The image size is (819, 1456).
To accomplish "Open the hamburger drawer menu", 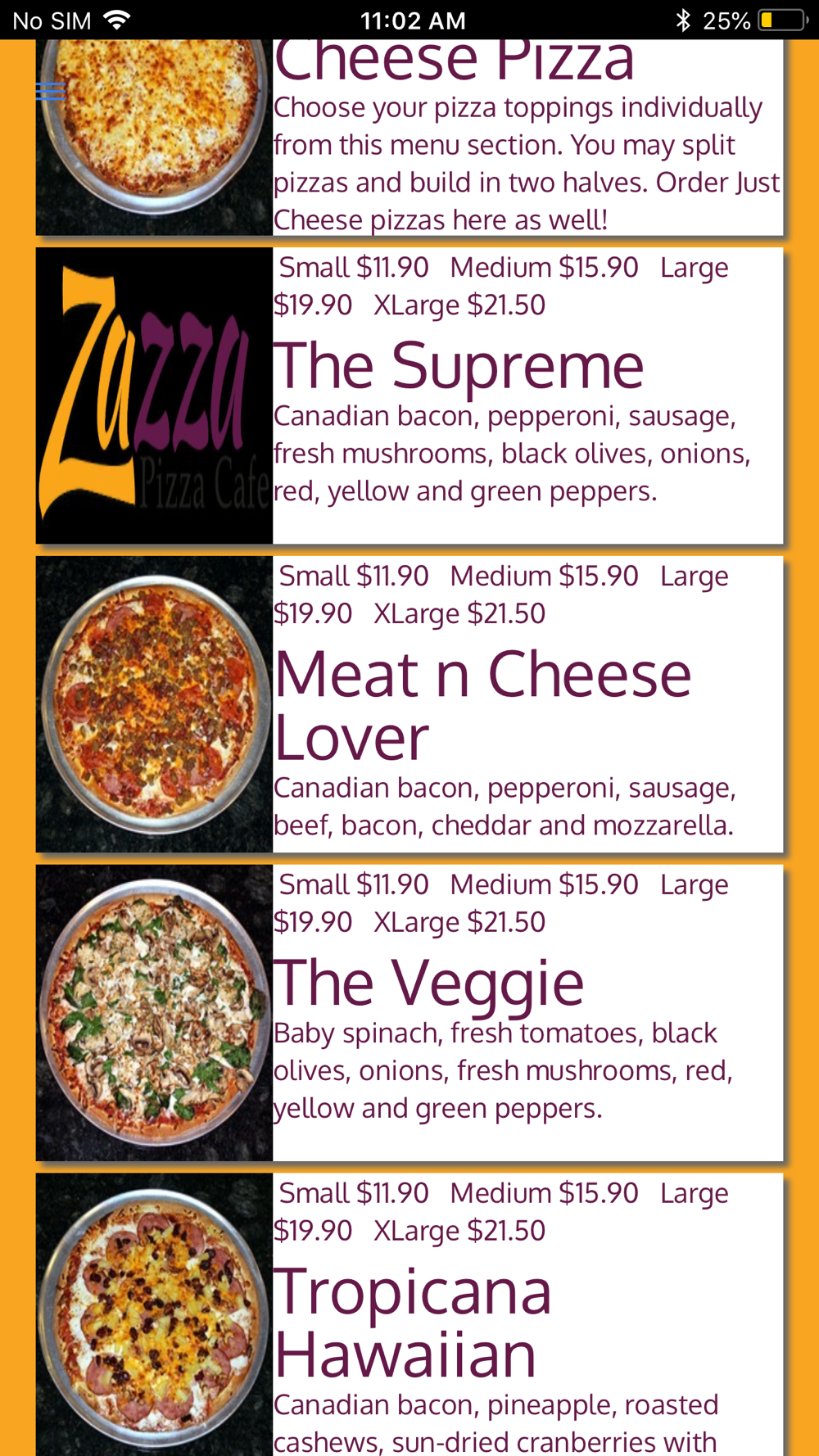I will point(50,91).
